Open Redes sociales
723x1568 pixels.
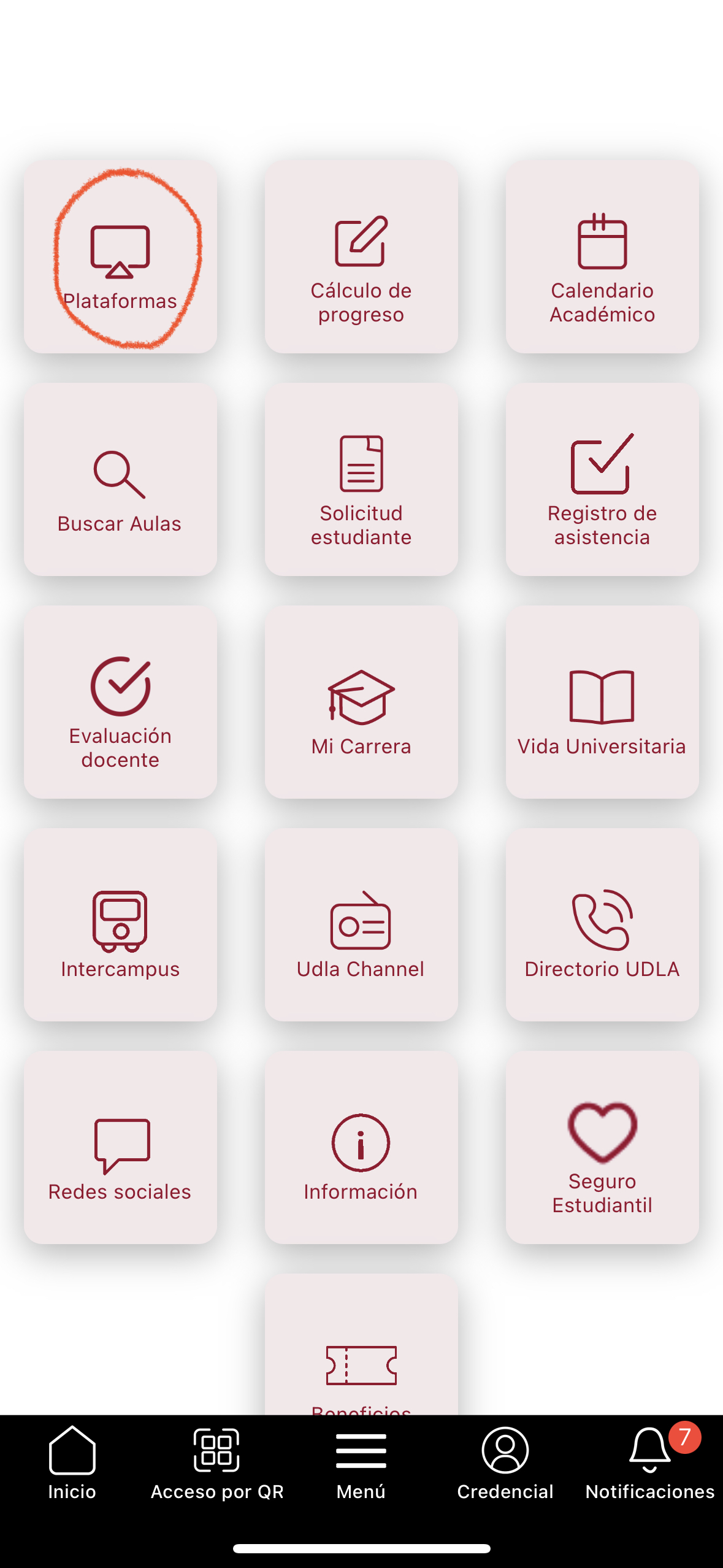pos(120,1148)
